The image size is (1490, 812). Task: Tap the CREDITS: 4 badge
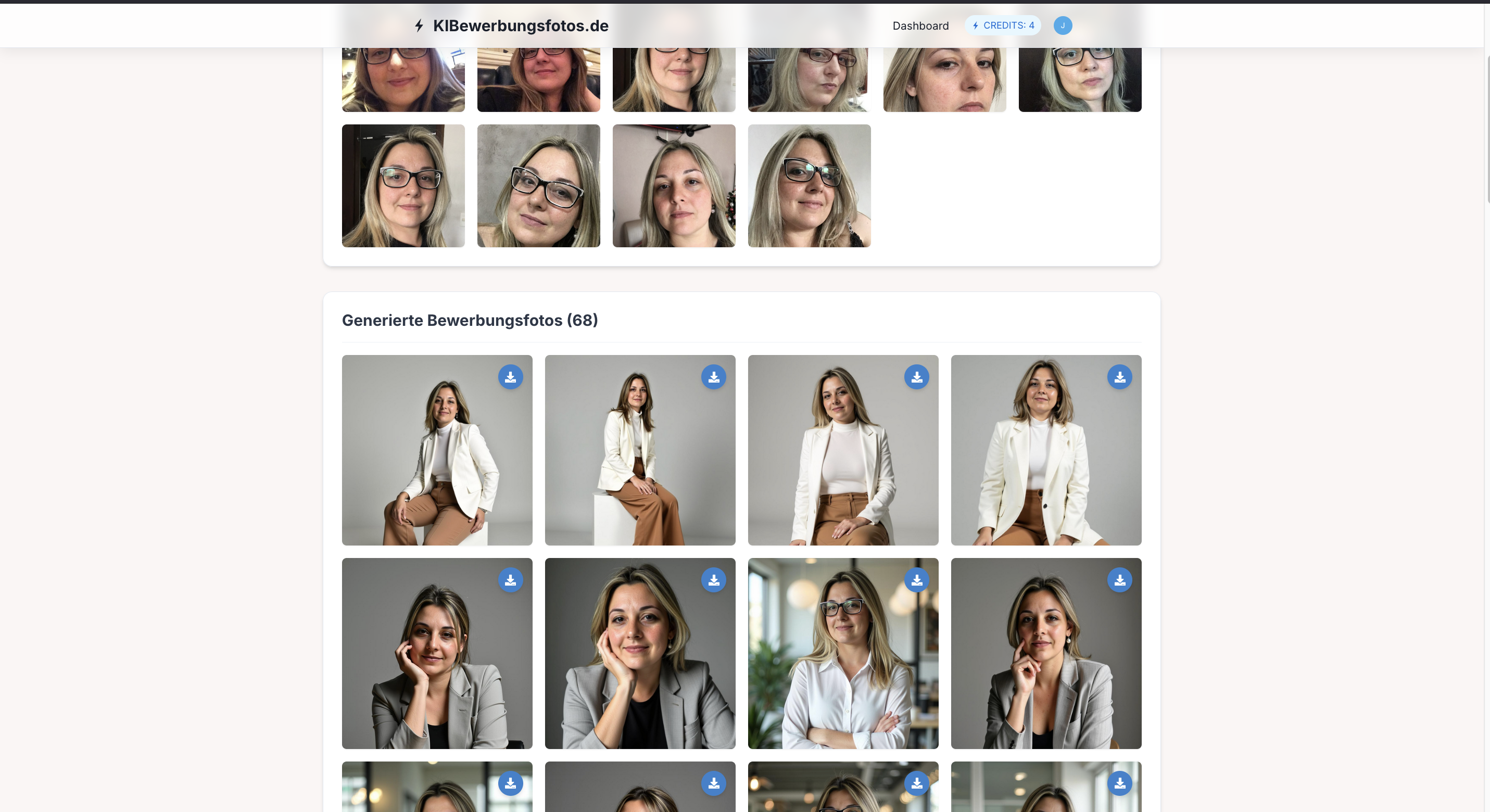(x=1002, y=26)
